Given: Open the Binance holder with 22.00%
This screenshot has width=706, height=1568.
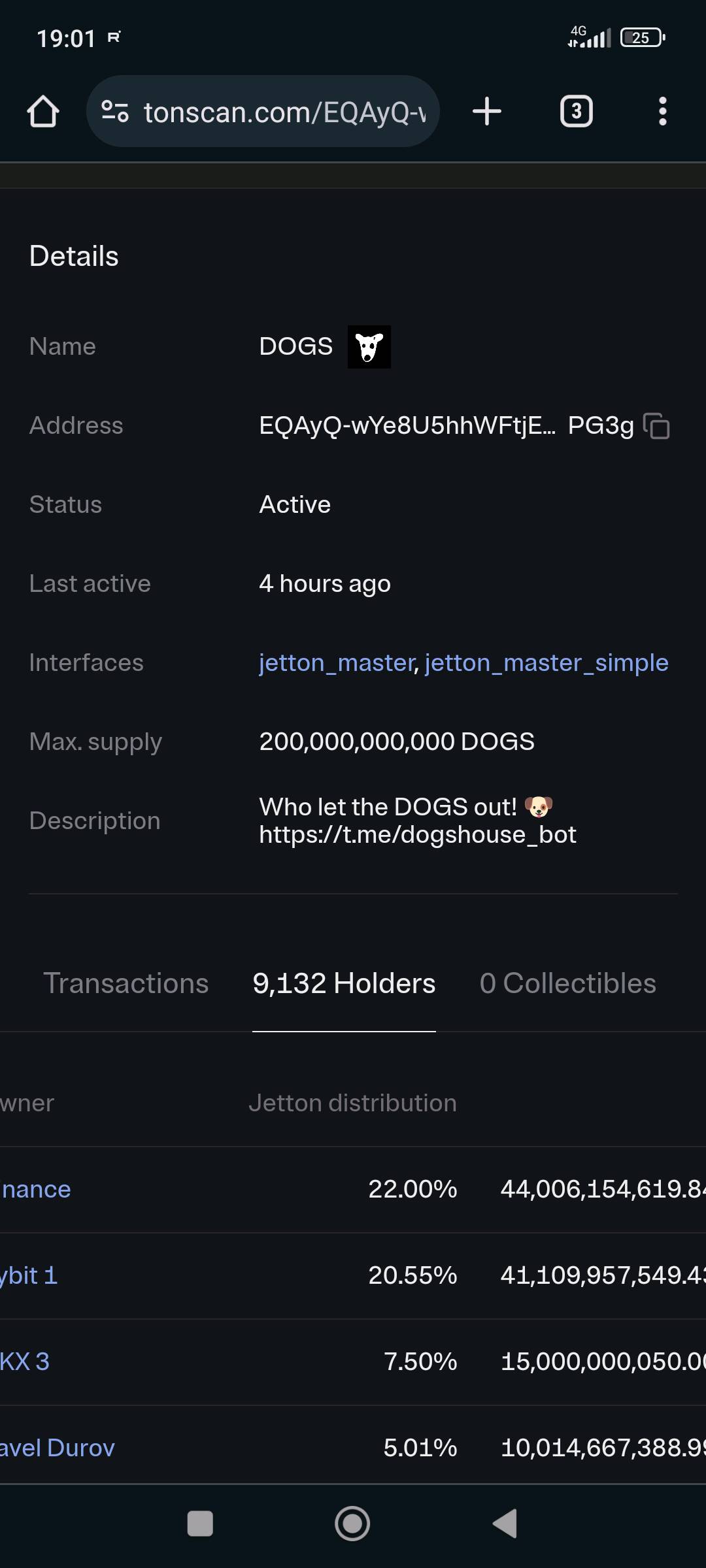Looking at the screenshot, I should 35,1189.
